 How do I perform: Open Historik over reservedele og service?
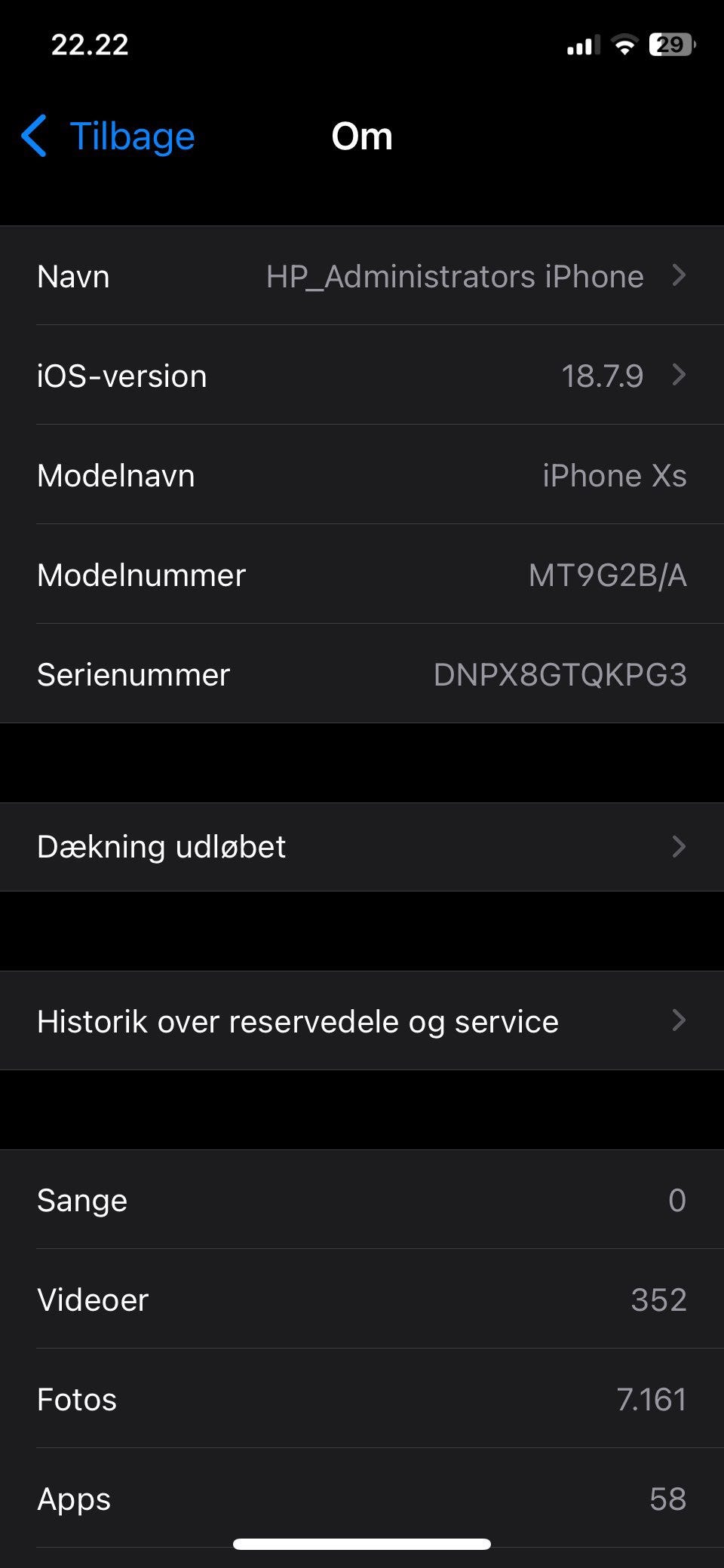362,1020
